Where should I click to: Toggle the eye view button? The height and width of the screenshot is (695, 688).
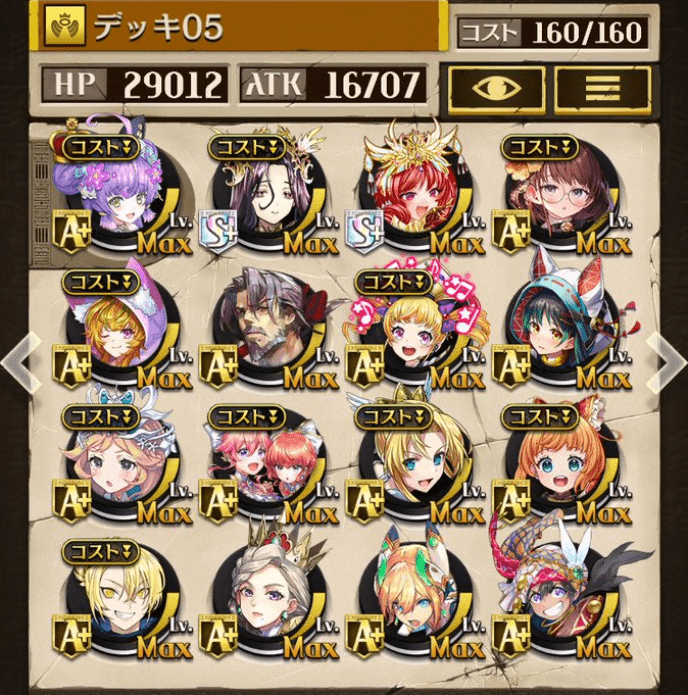(496, 87)
